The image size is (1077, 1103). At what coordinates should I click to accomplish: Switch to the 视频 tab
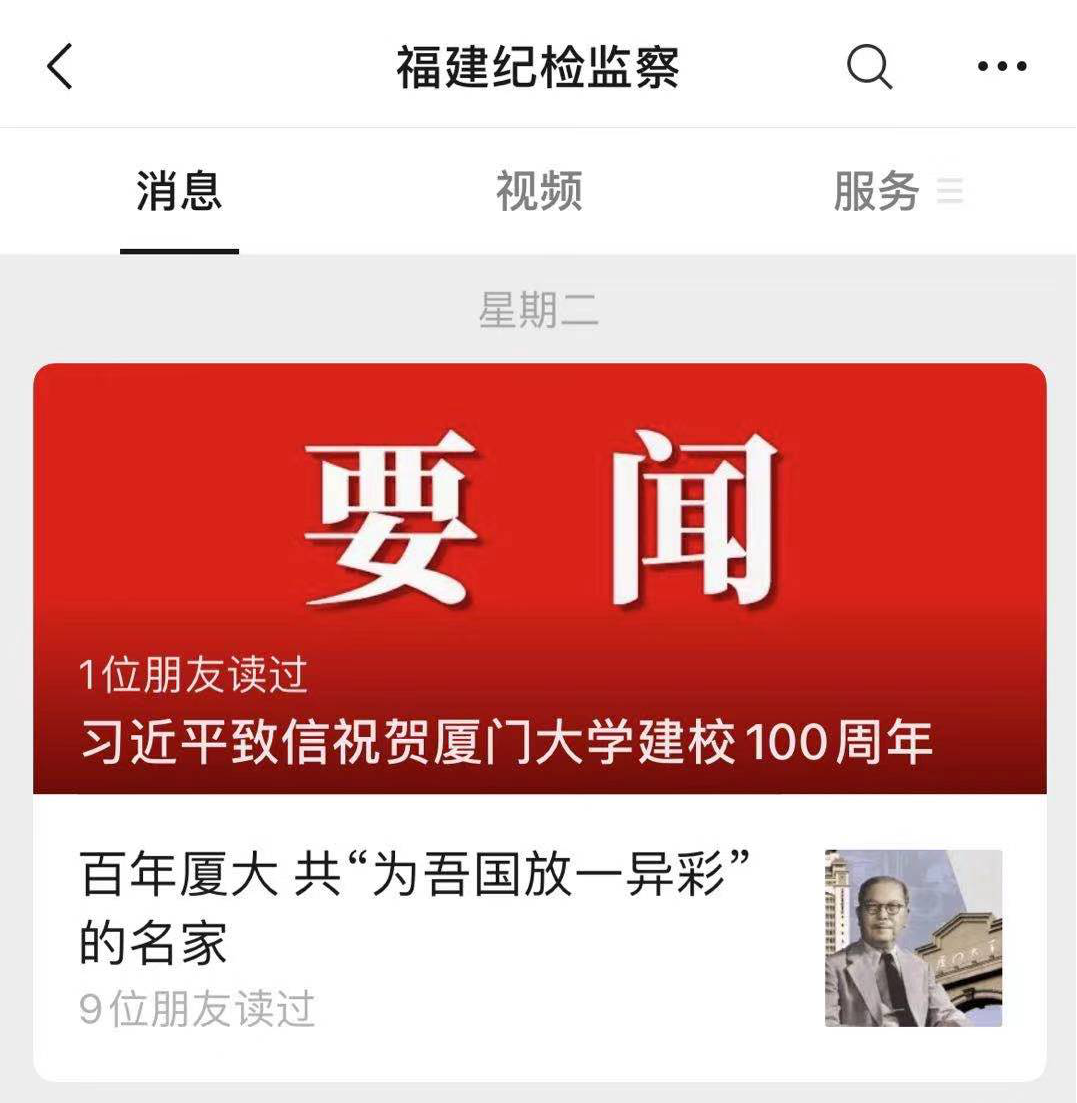click(x=538, y=191)
